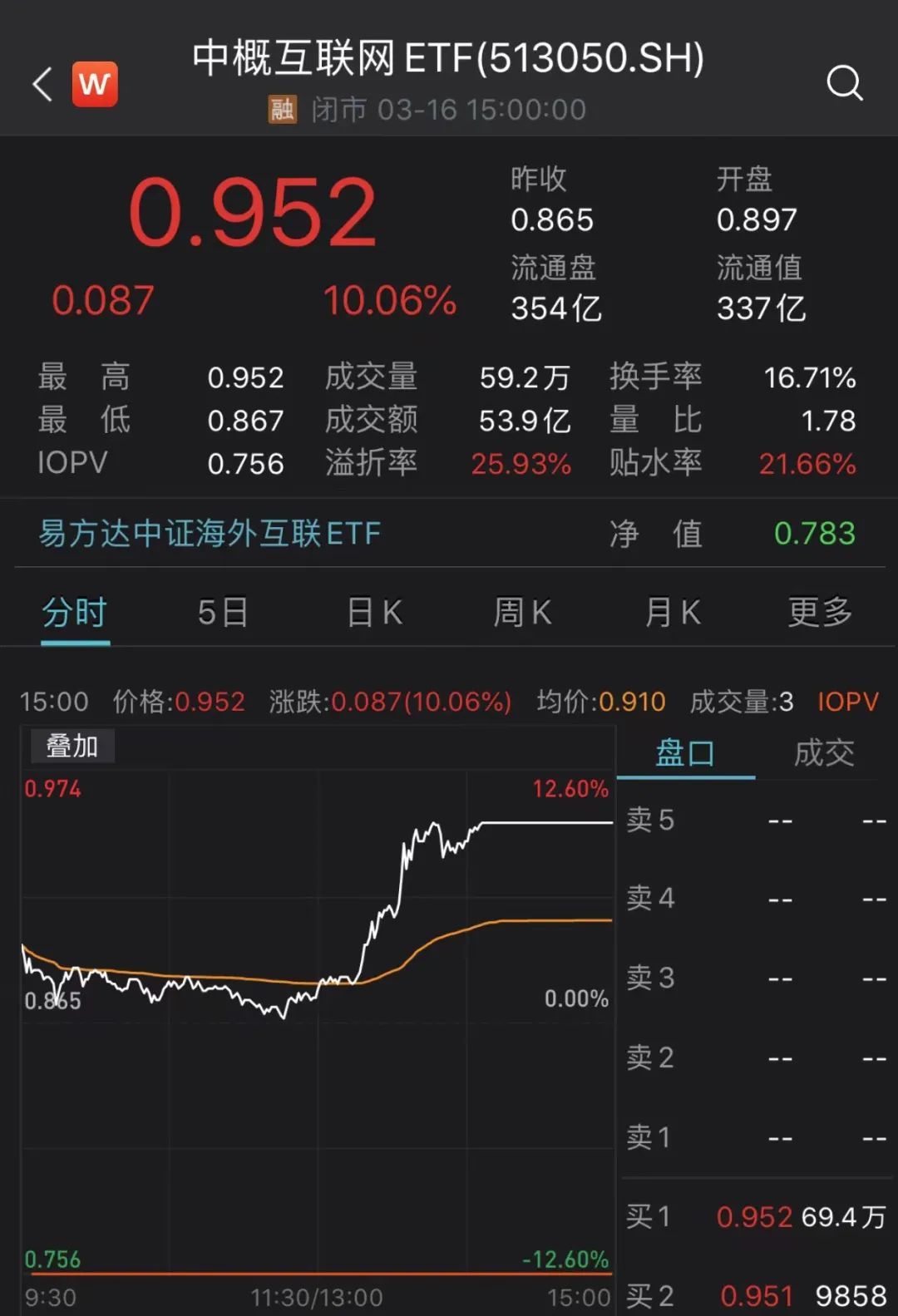
Task: Tap the Wind app logo icon
Action: click(94, 85)
